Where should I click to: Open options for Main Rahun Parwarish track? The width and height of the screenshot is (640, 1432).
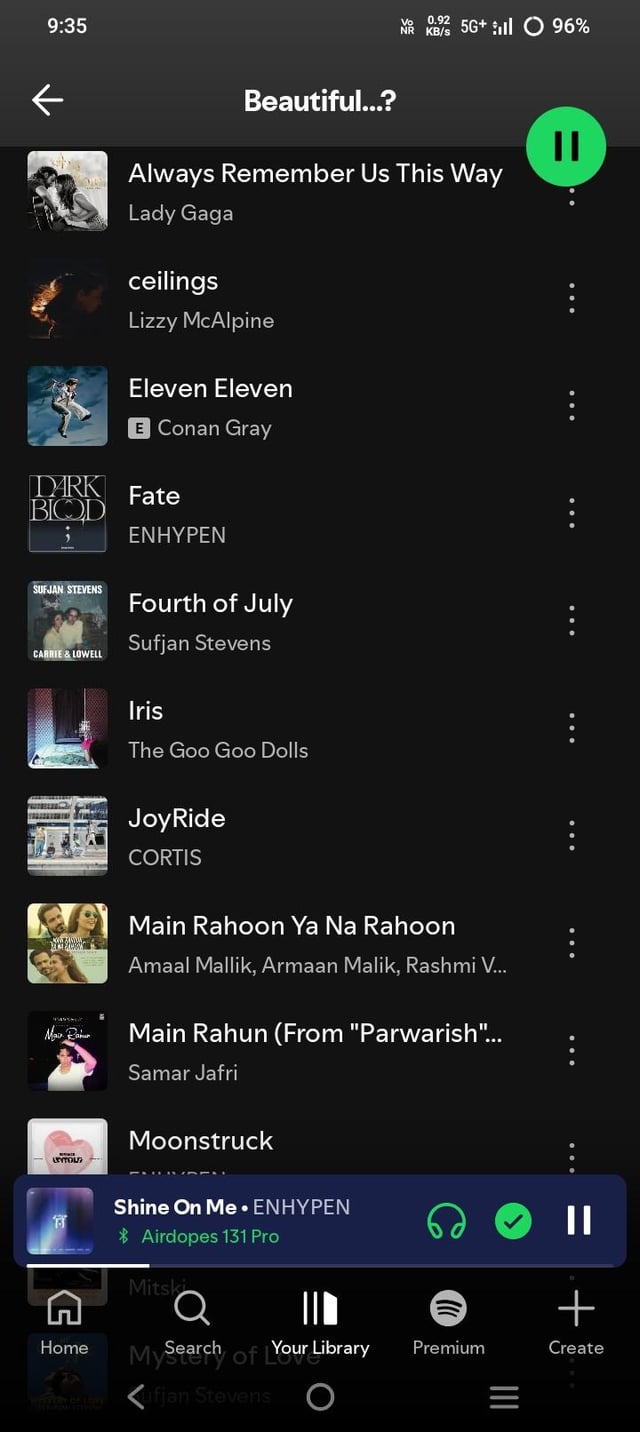click(x=571, y=1051)
